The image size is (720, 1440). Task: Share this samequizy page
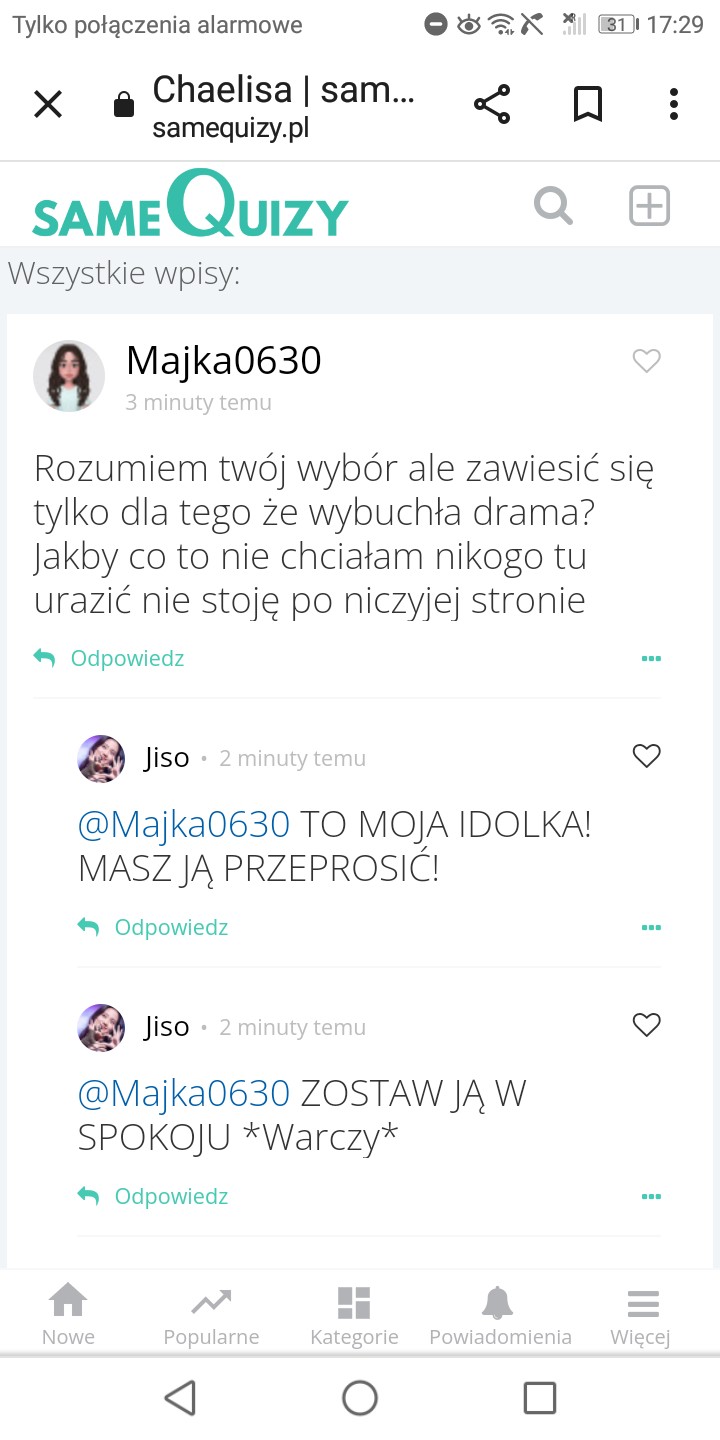click(x=492, y=104)
